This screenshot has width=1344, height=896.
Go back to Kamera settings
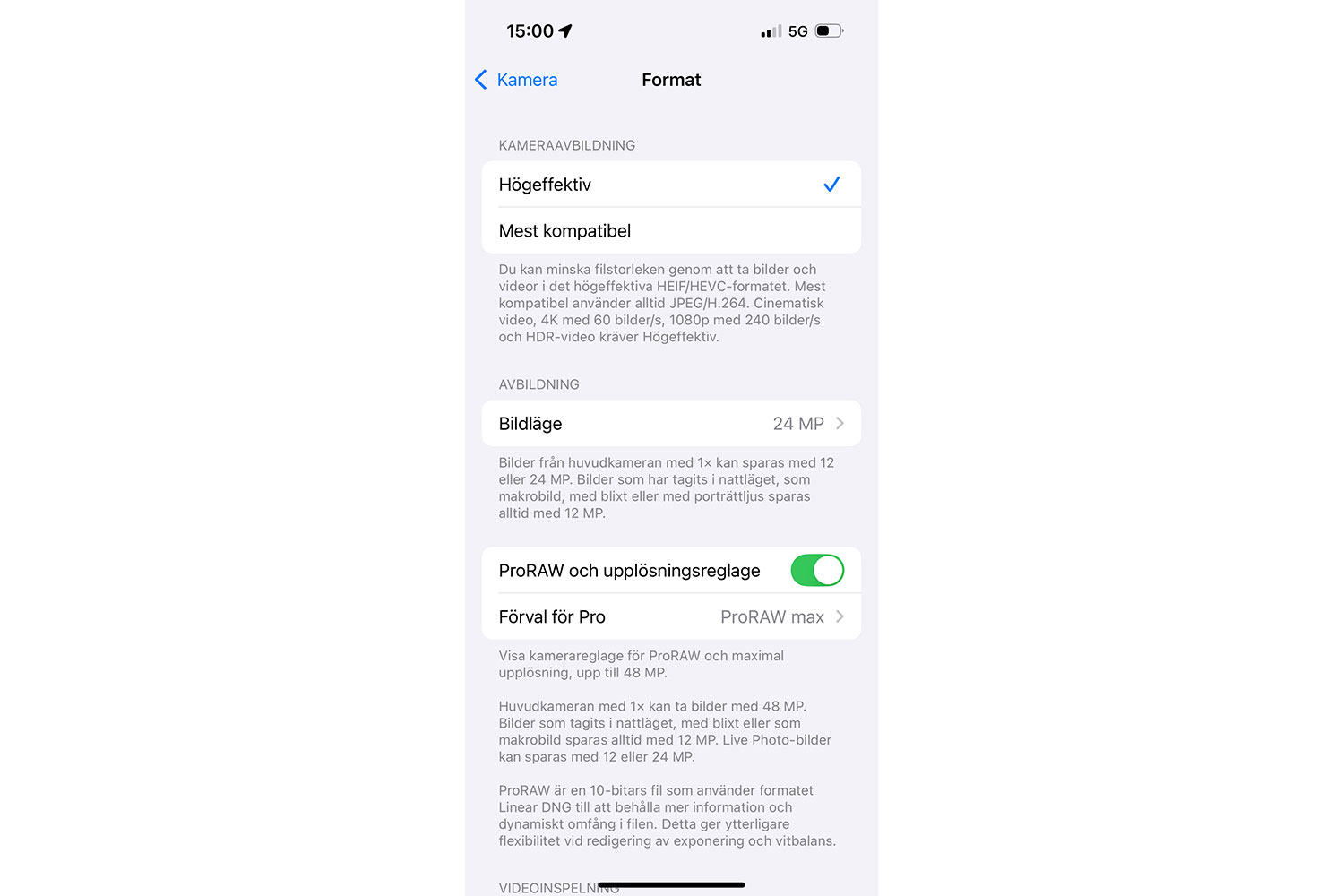click(x=516, y=80)
